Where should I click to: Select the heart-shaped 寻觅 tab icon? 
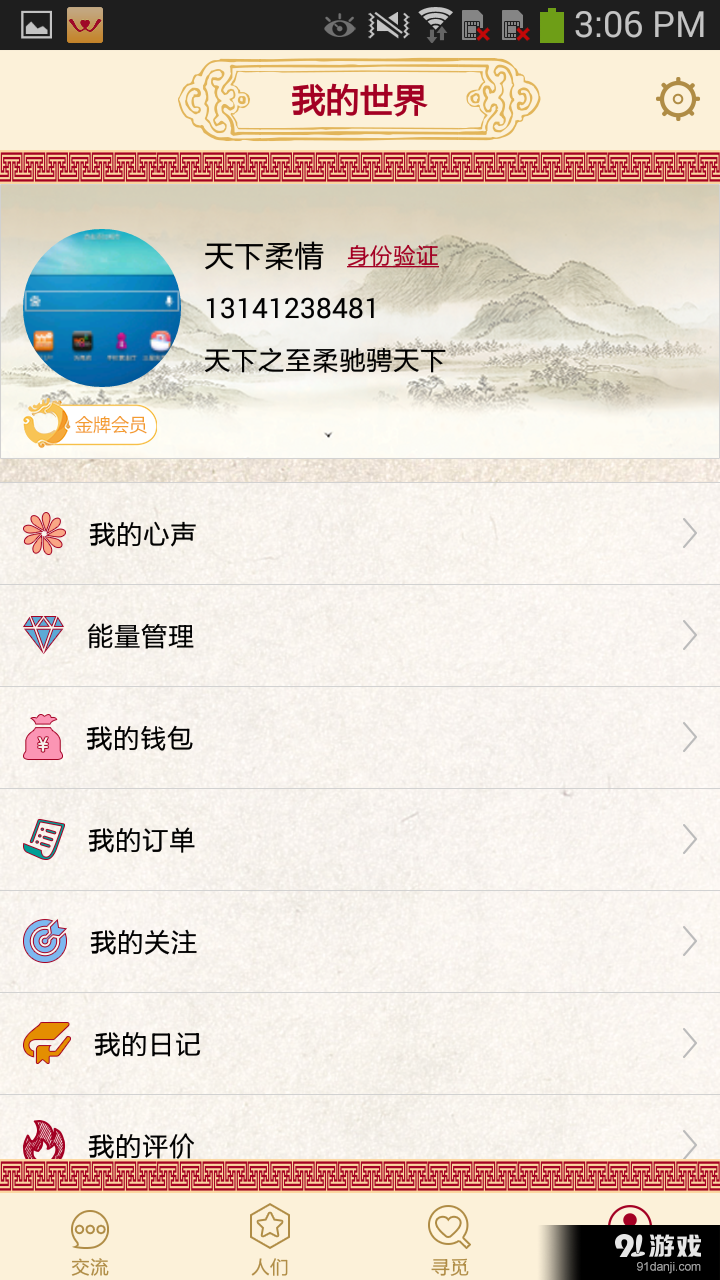[450, 1224]
